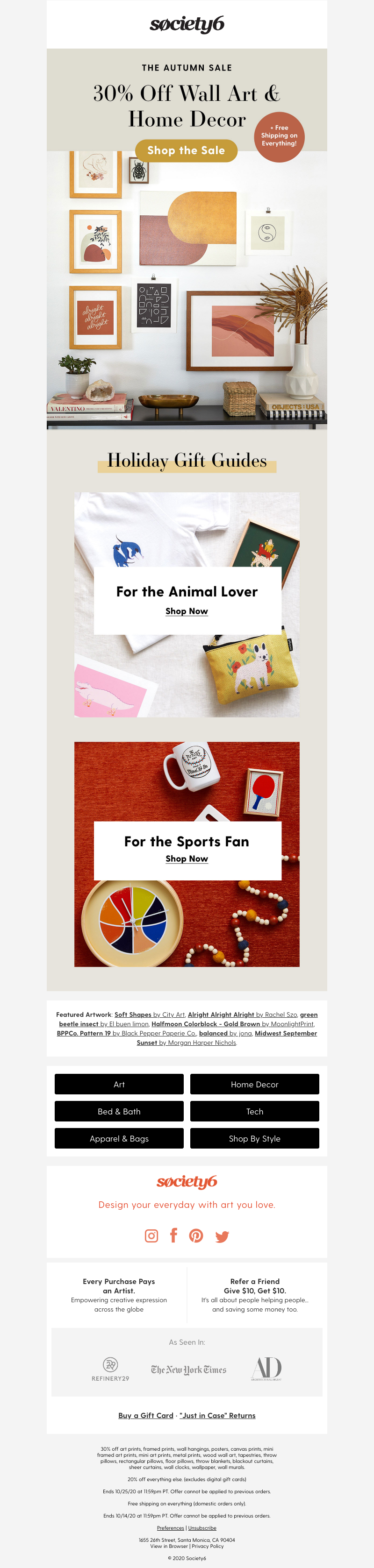Open the Preferences link
This screenshot has width=374, height=1568.
tap(171, 1528)
